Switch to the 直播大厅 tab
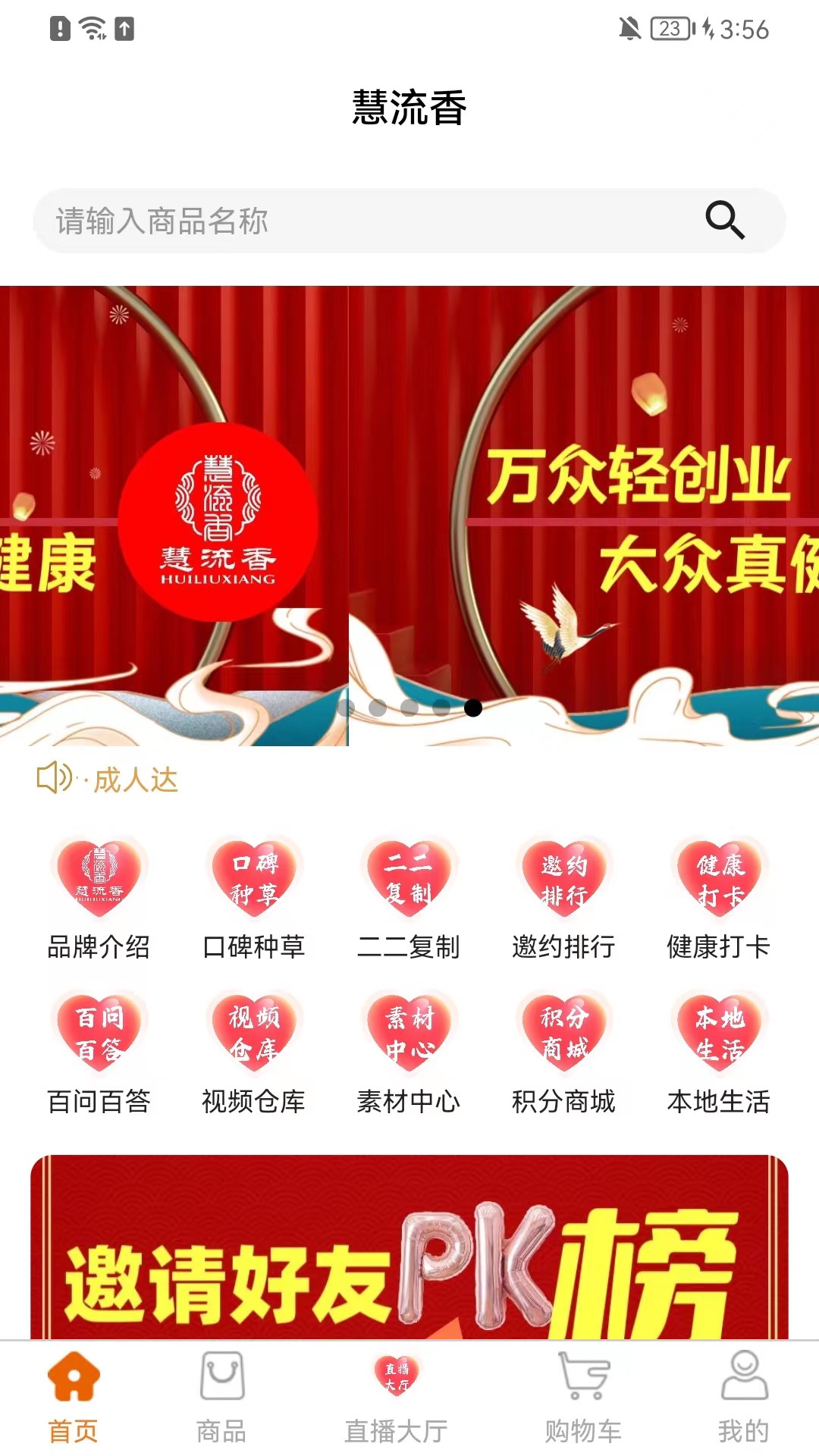Viewport: 819px width, 1456px height. tap(396, 1398)
